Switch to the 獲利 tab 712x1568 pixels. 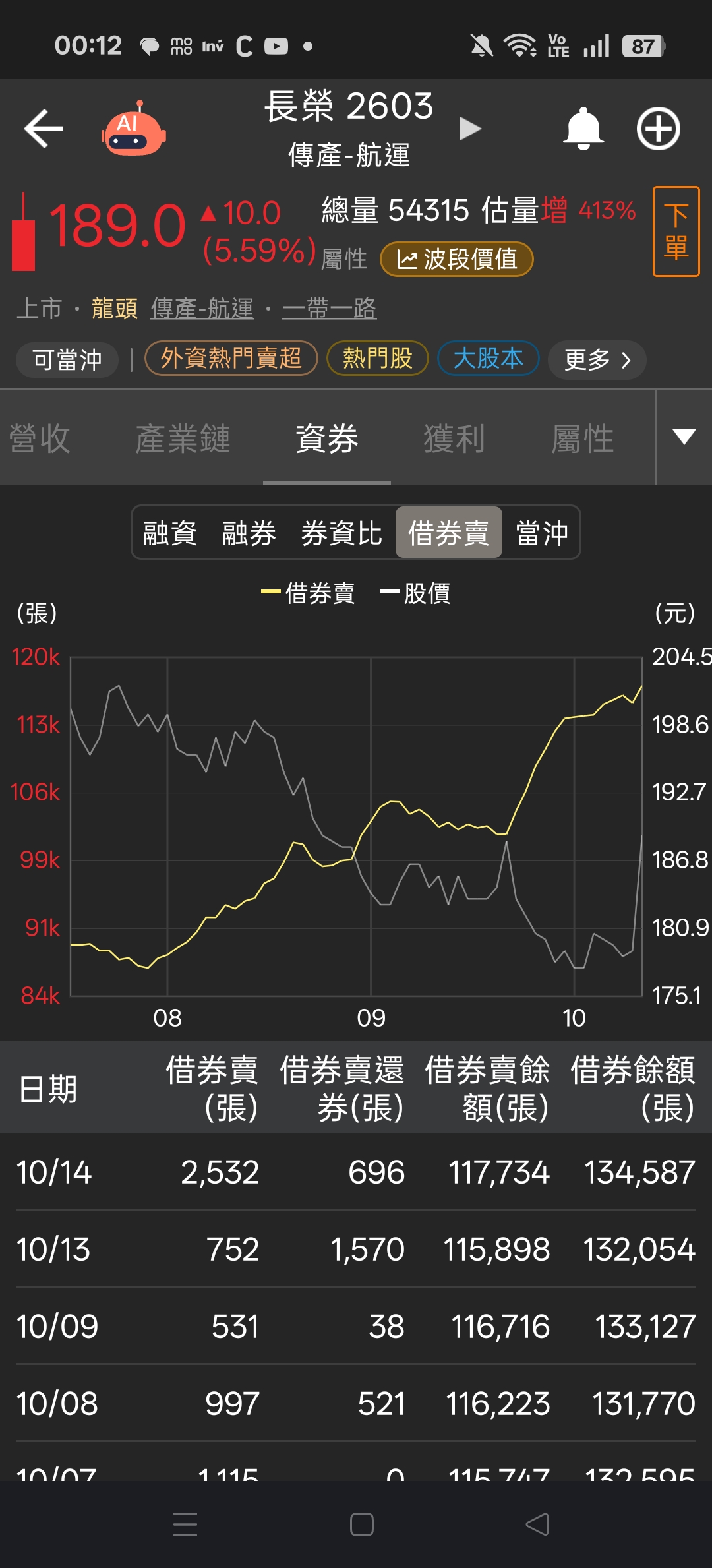pos(454,438)
